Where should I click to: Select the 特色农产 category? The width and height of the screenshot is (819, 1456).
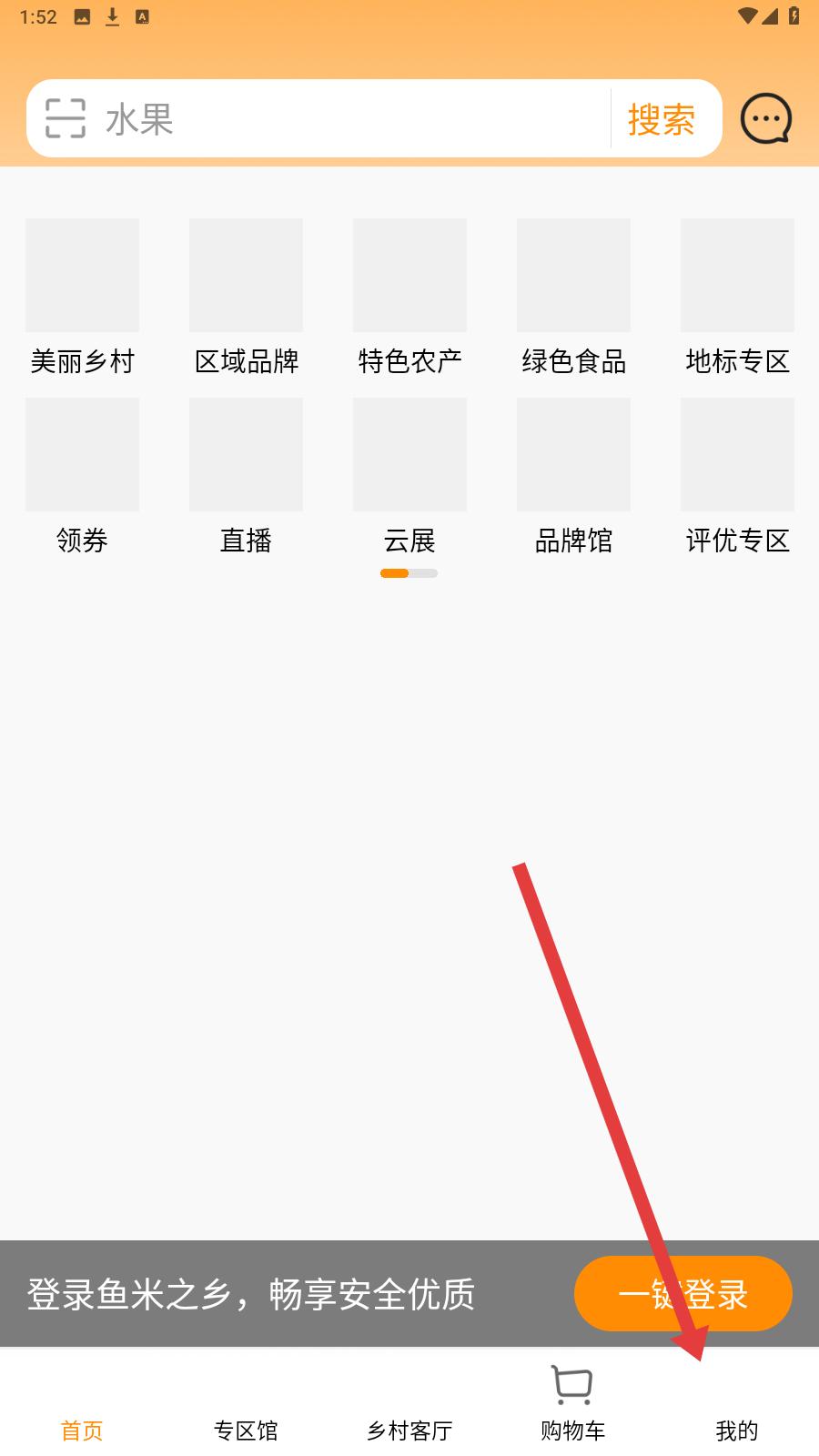(x=409, y=298)
